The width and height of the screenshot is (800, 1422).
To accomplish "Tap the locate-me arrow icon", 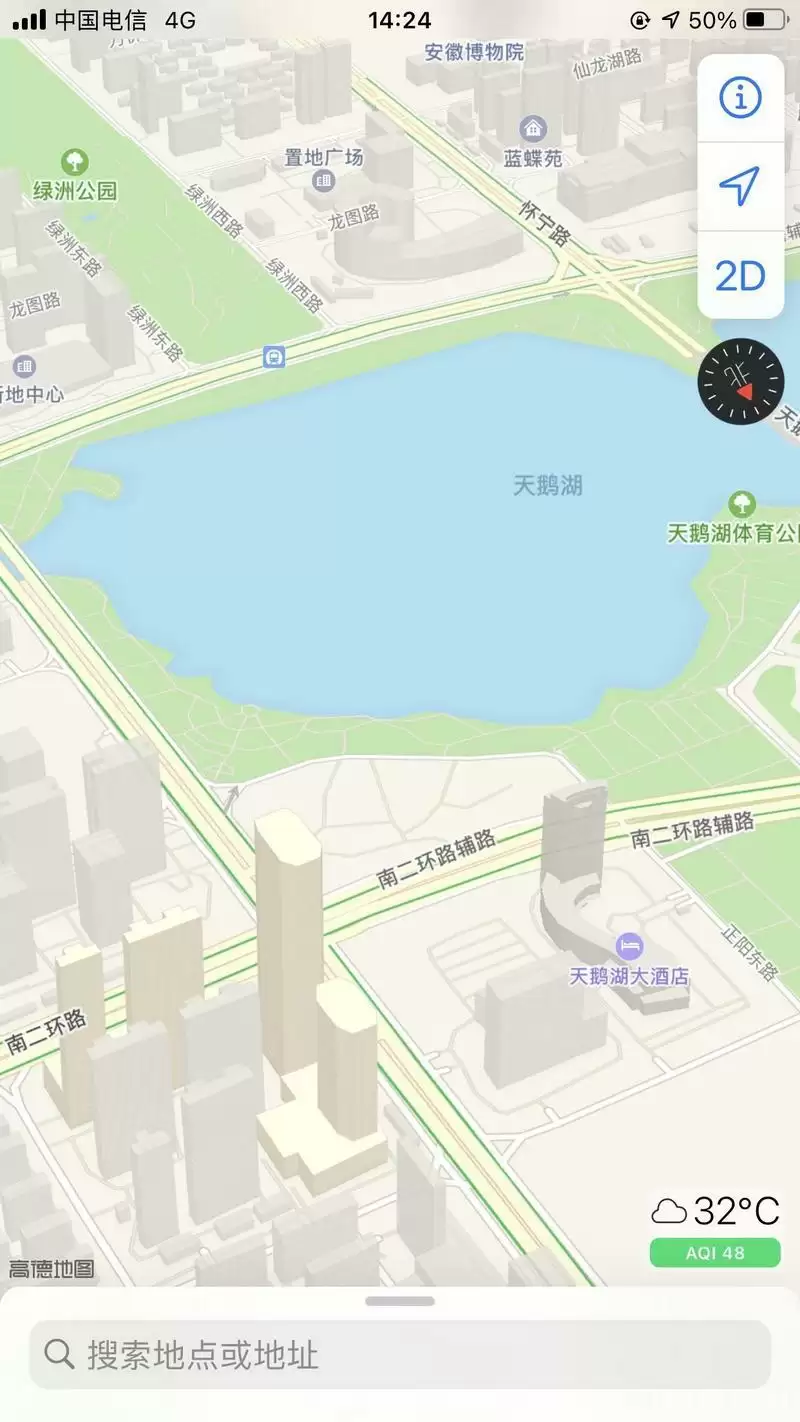I will coord(740,187).
